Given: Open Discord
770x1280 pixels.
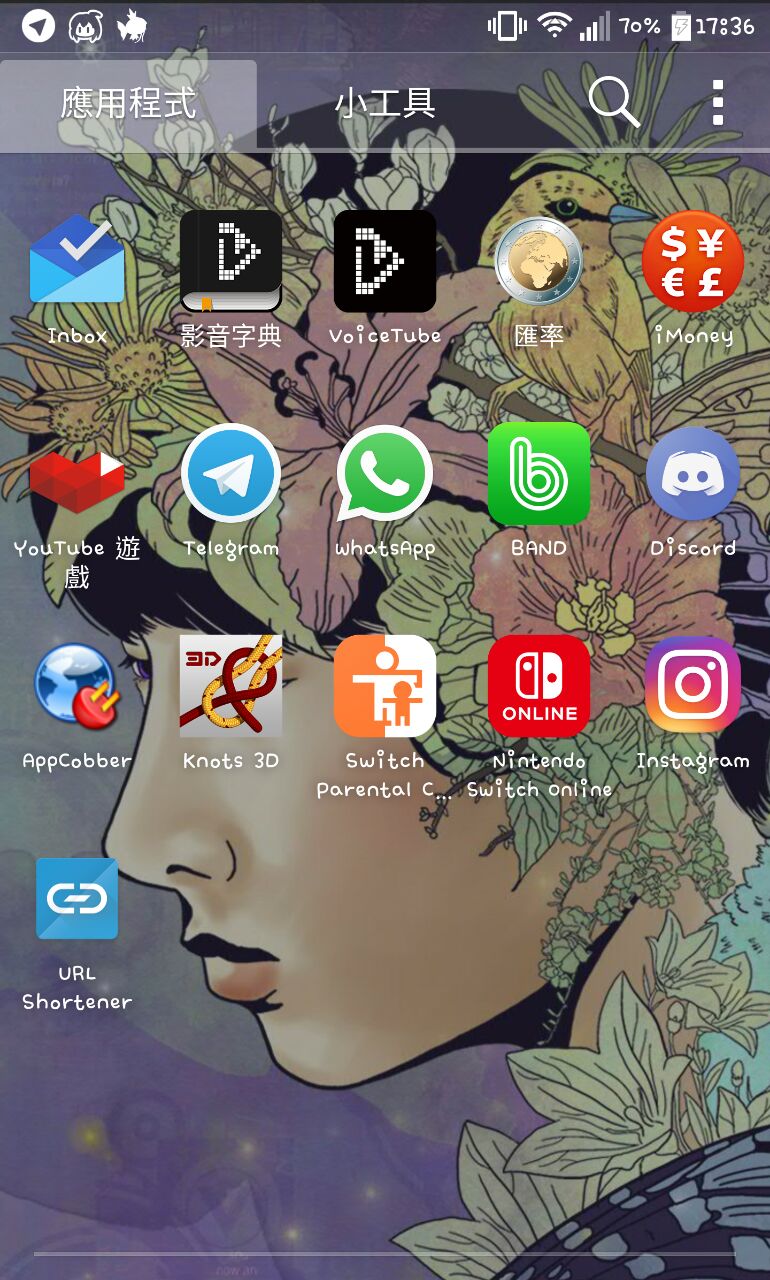Looking at the screenshot, I should coord(693,474).
